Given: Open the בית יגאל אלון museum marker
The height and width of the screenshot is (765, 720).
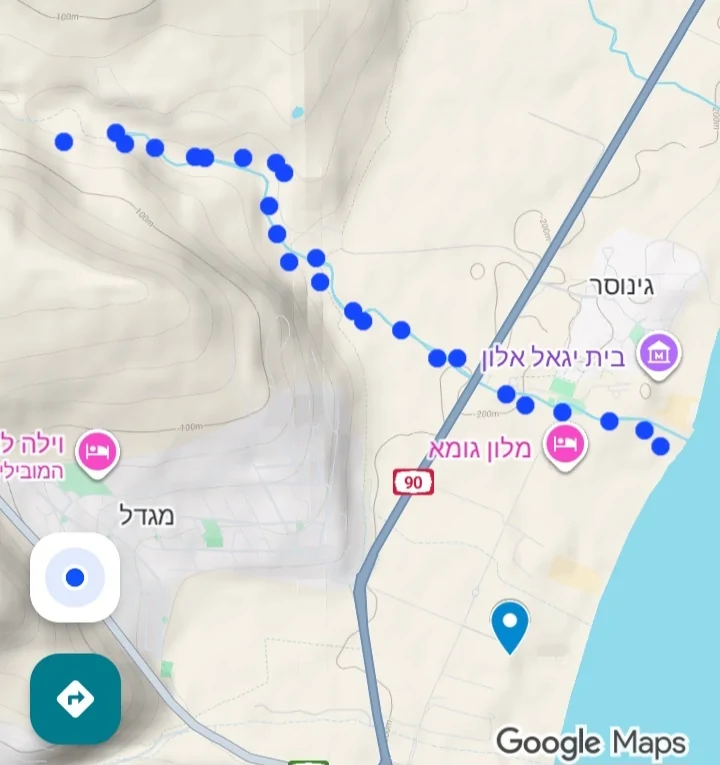Looking at the screenshot, I should 660,352.
